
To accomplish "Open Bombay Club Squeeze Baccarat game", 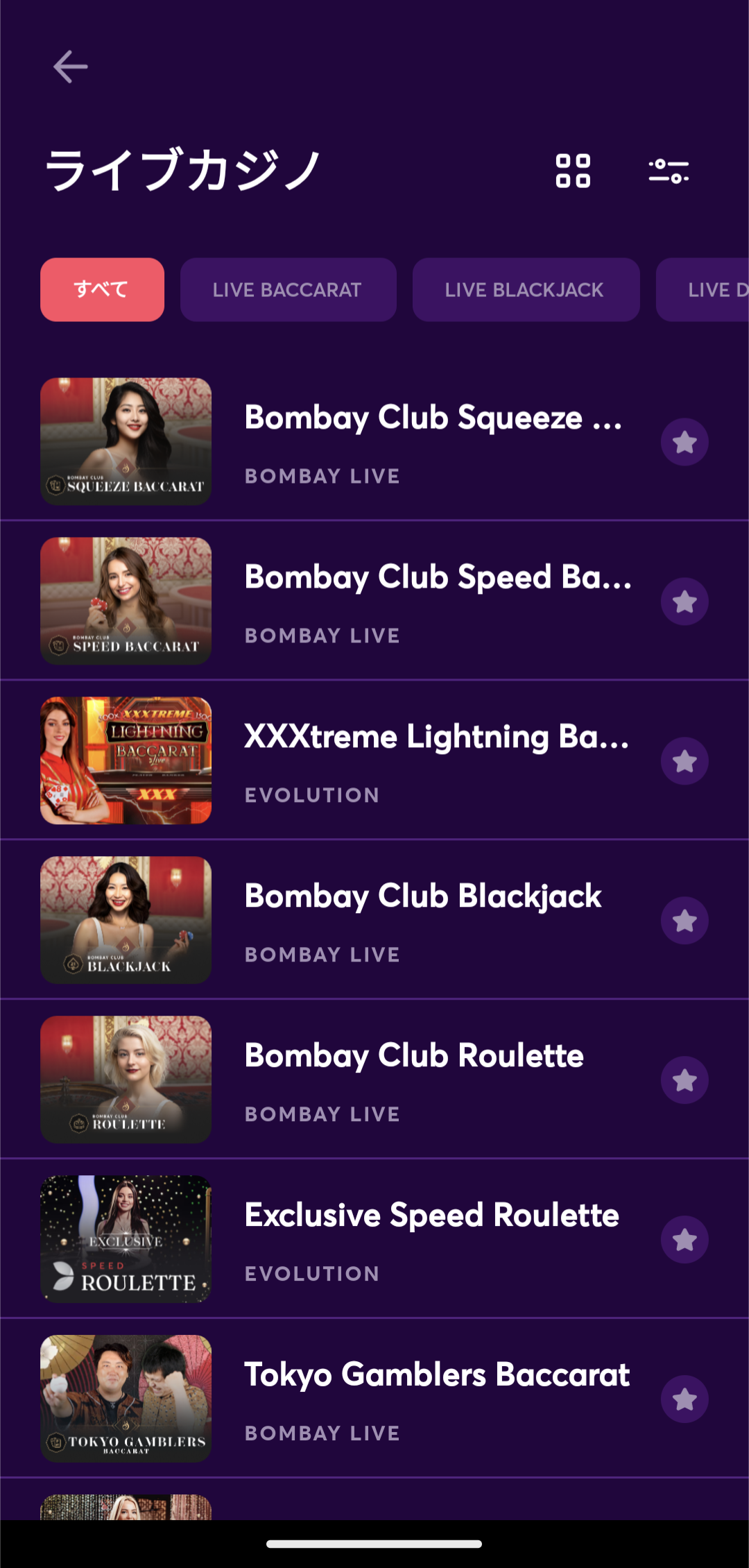I will coord(433,419).
